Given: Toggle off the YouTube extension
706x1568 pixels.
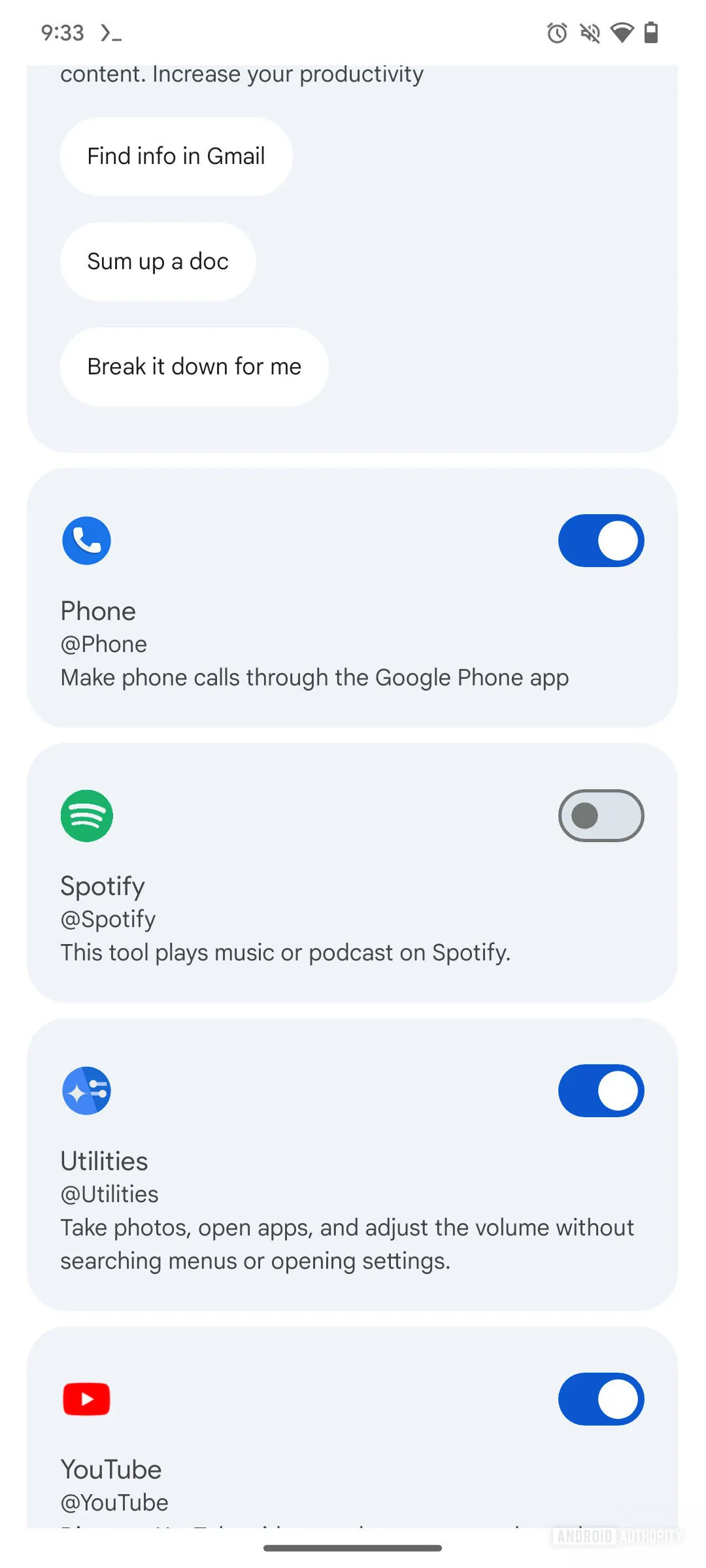Looking at the screenshot, I should 600,1399.
